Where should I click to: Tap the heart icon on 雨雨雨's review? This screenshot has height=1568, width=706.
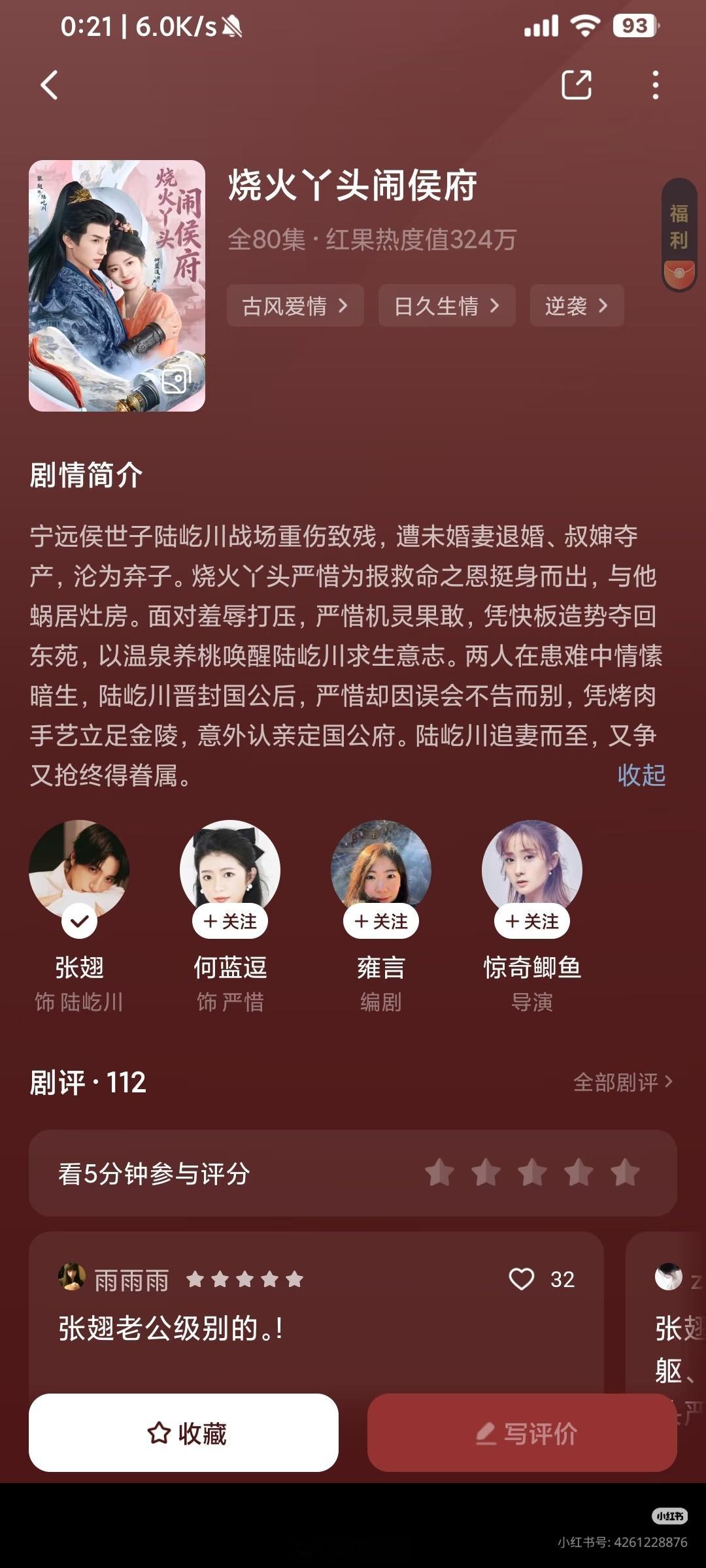[522, 1279]
